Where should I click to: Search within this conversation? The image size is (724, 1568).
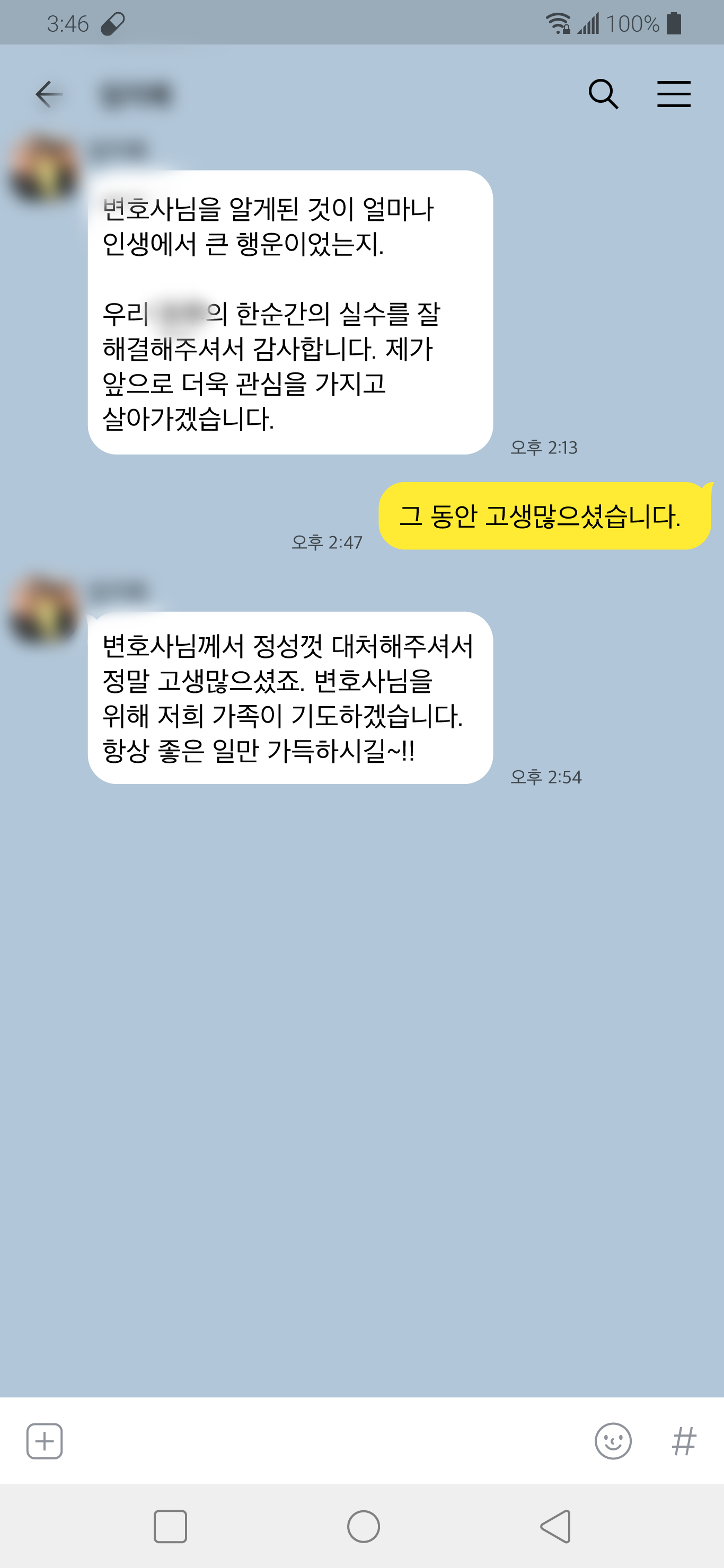603,94
